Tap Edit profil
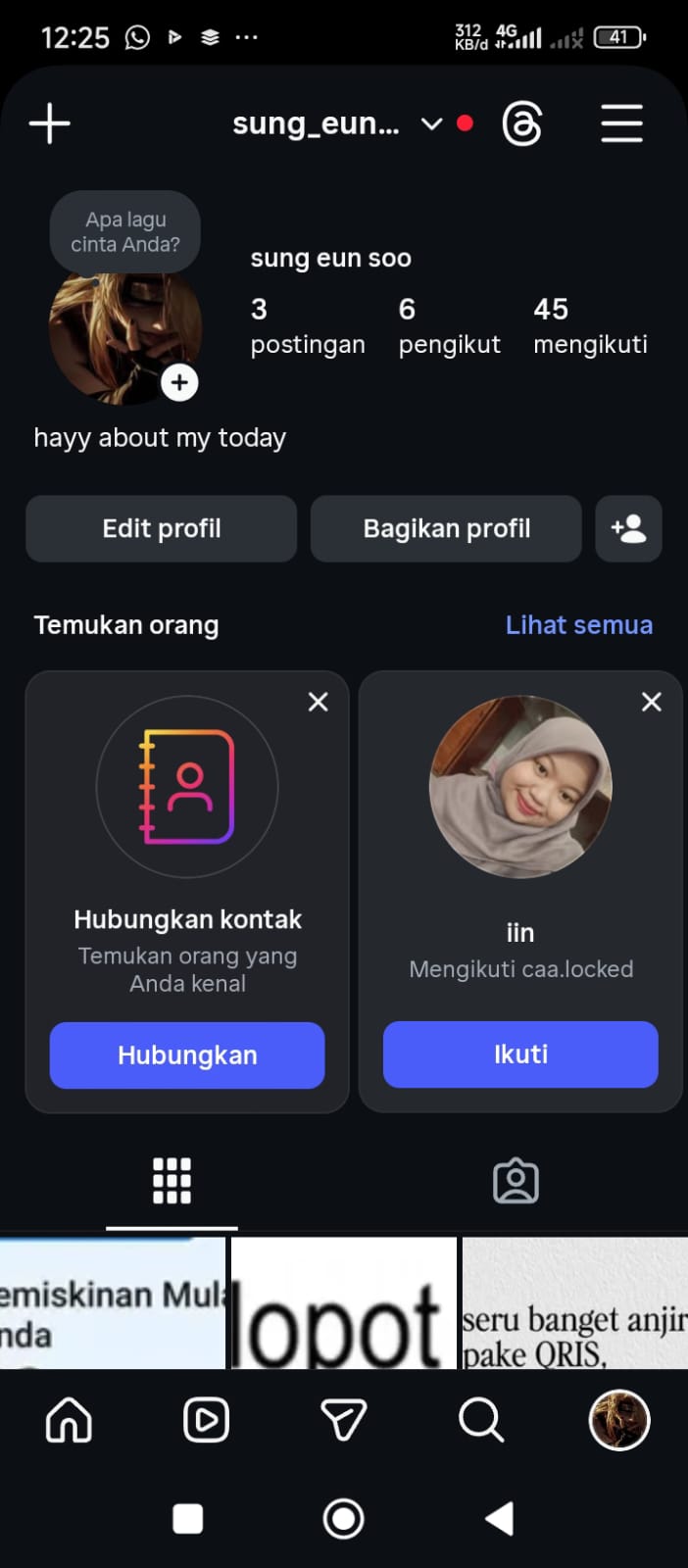The width and height of the screenshot is (688, 1568). click(x=162, y=529)
